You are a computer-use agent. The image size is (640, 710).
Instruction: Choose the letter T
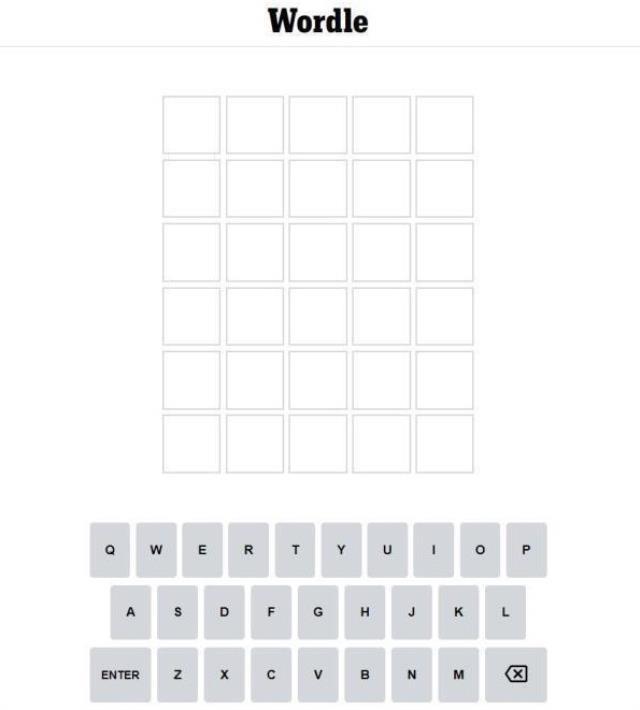295,550
